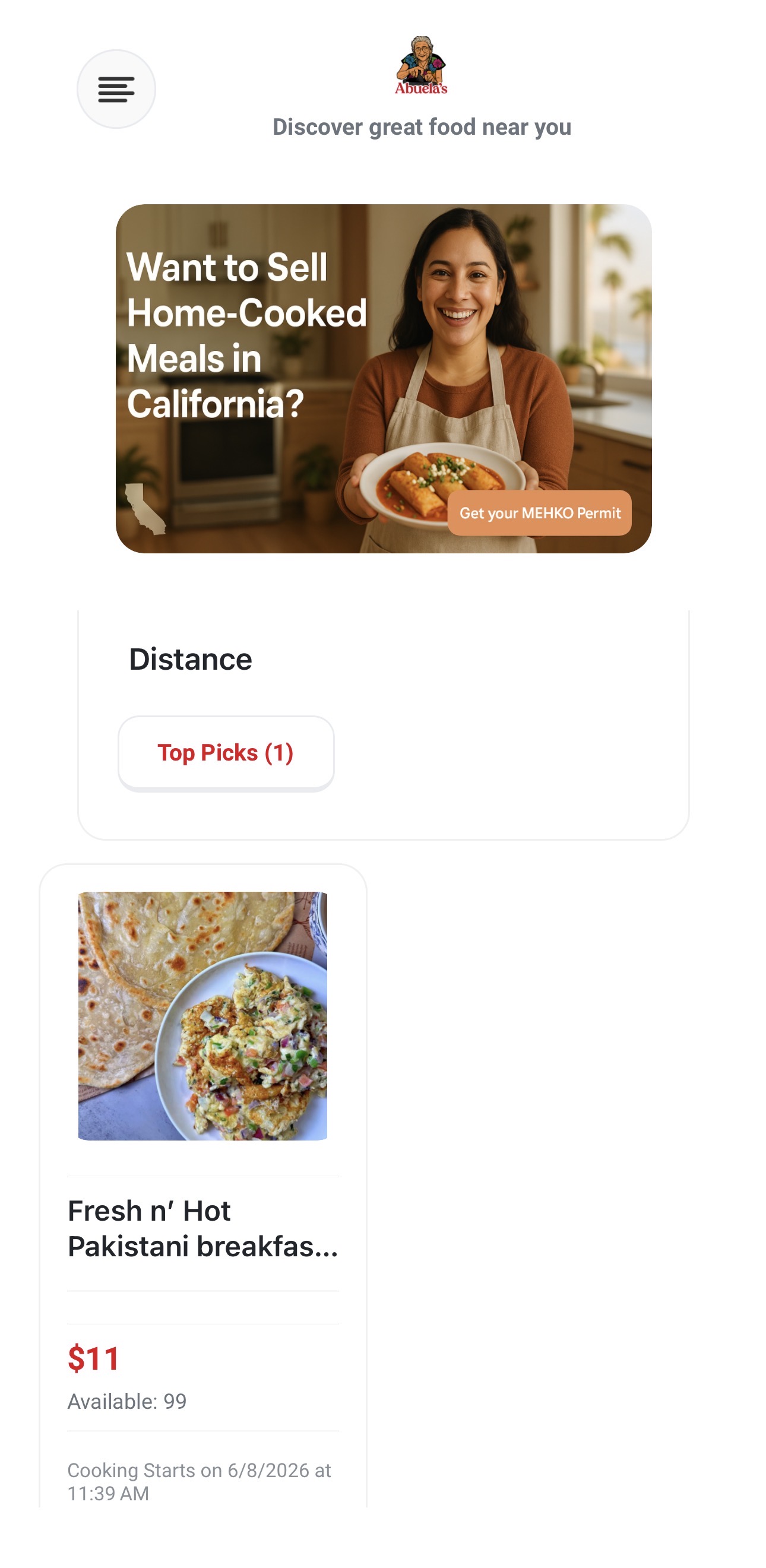
Task: Expand the Distance sorting options
Action: [191, 659]
